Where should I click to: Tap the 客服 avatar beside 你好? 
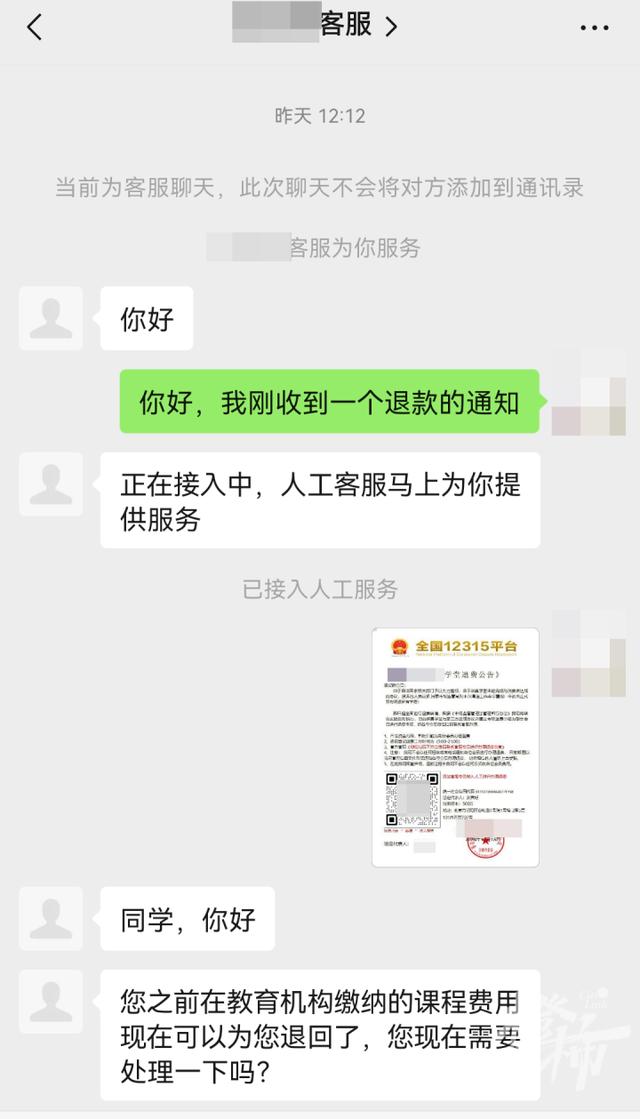(x=51, y=318)
